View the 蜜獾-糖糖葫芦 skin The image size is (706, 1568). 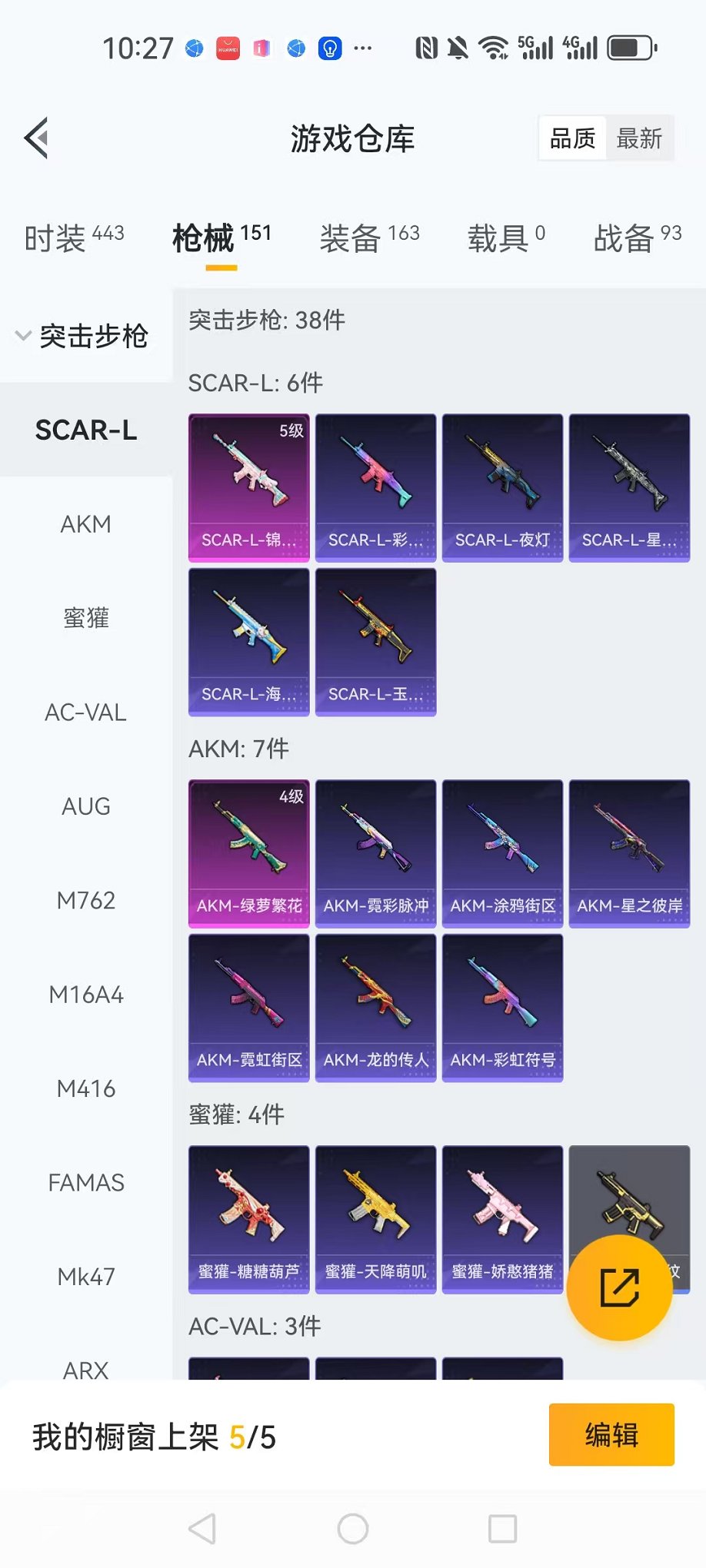(x=248, y=1219)
